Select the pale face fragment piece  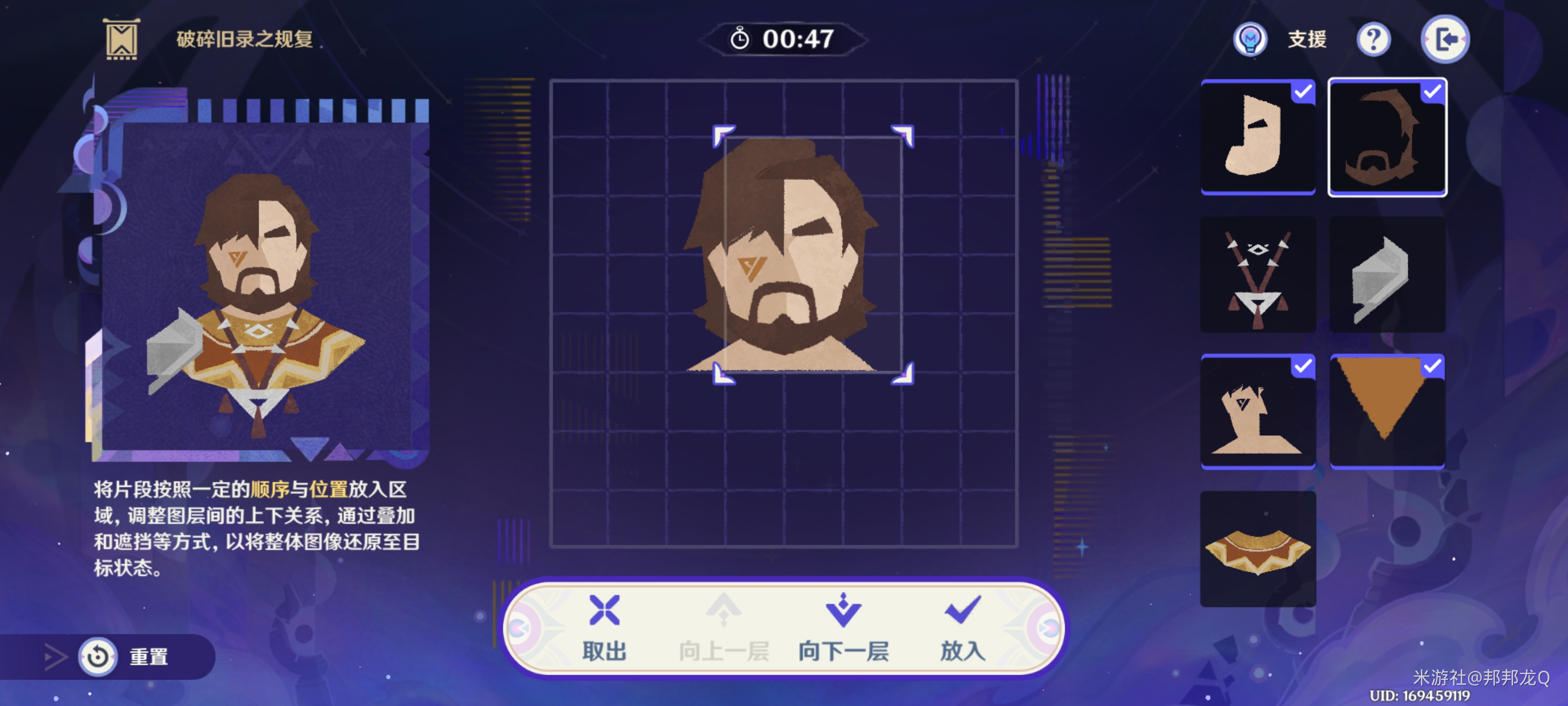tap(1257, 137)
